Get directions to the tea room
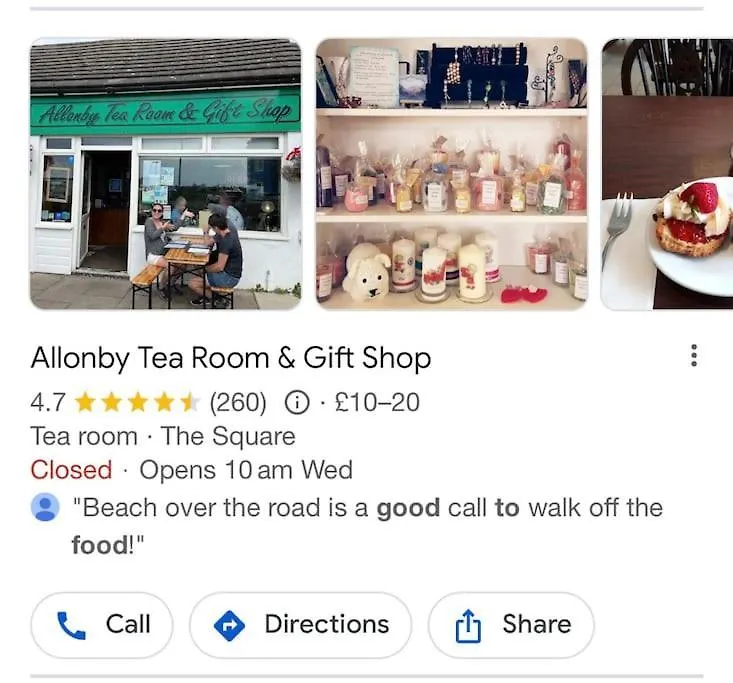 click(x=300, y=625)
